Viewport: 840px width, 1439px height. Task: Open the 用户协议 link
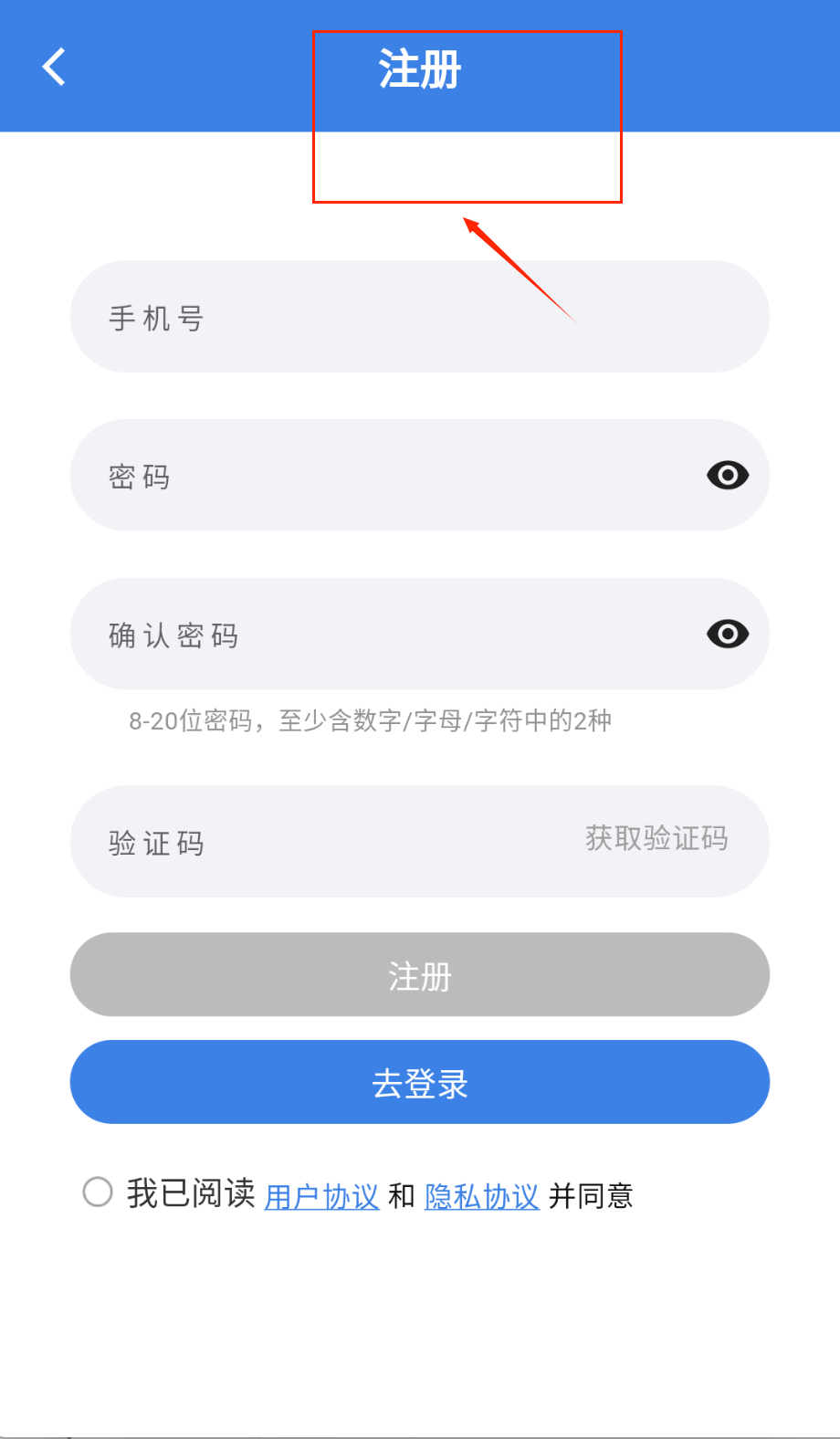pyautogui.click(x=321, y=1196)
